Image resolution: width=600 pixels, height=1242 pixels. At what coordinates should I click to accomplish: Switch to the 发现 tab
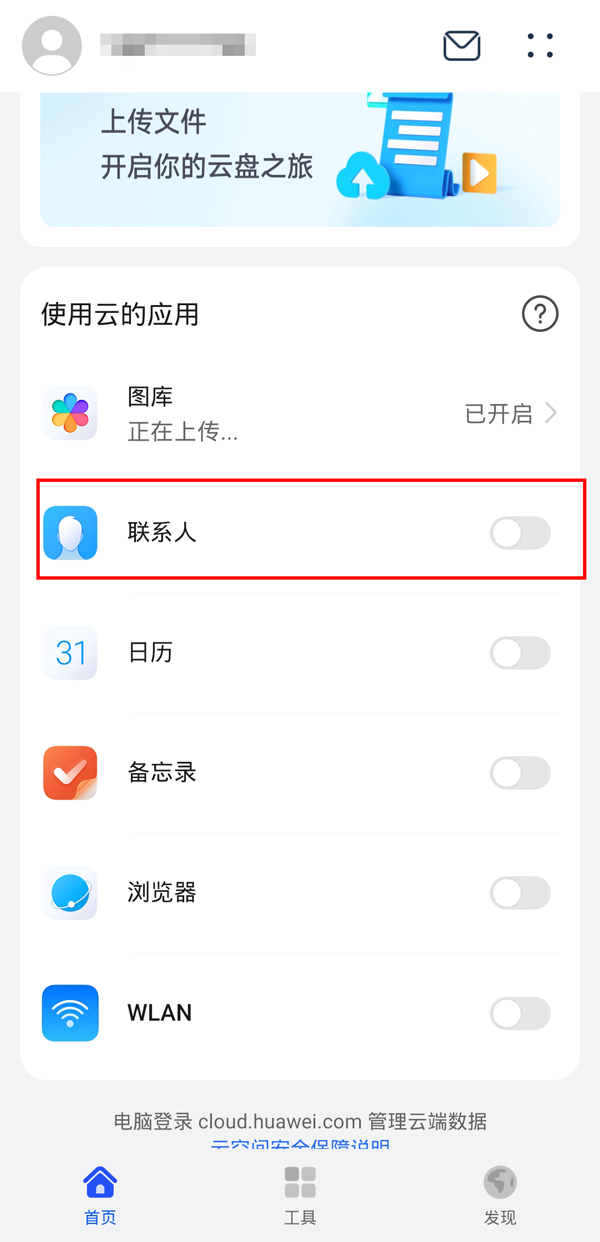click(x=500, y=1196)
